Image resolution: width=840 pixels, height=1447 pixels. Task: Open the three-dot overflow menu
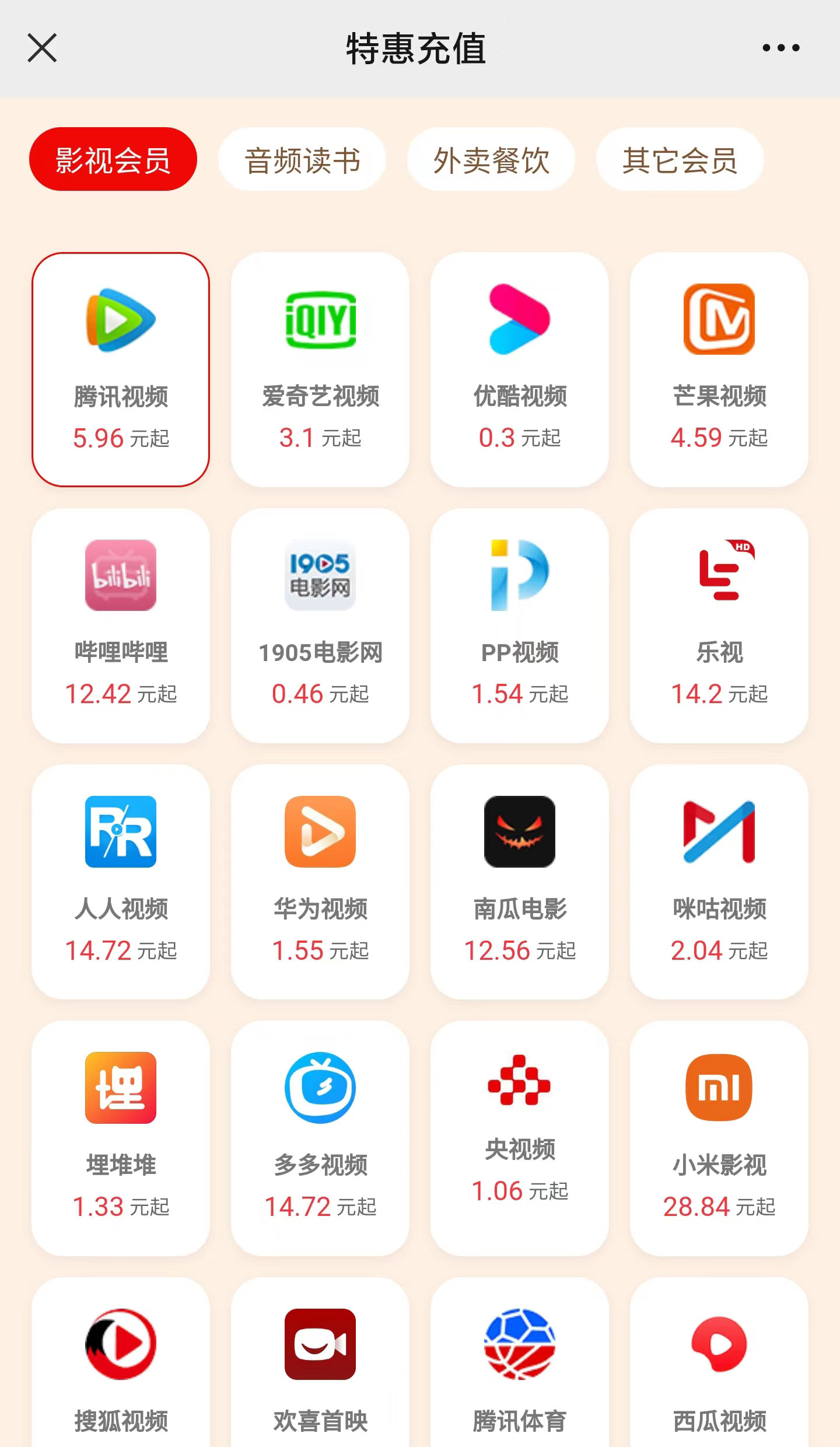coord(780,48)
